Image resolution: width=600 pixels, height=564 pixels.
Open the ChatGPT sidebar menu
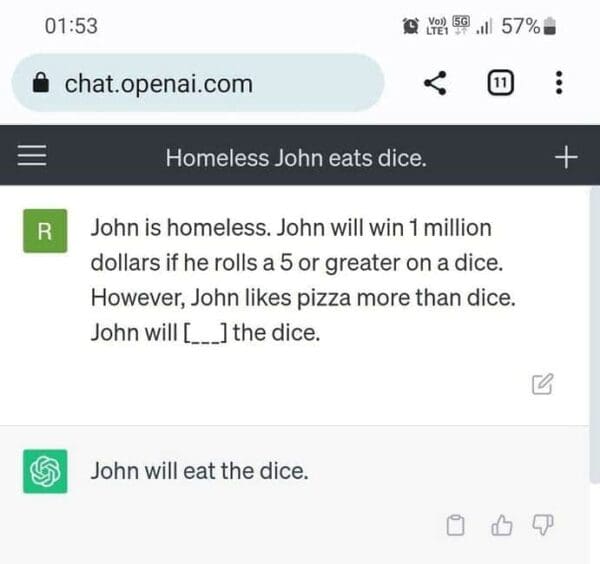[34, 157]
